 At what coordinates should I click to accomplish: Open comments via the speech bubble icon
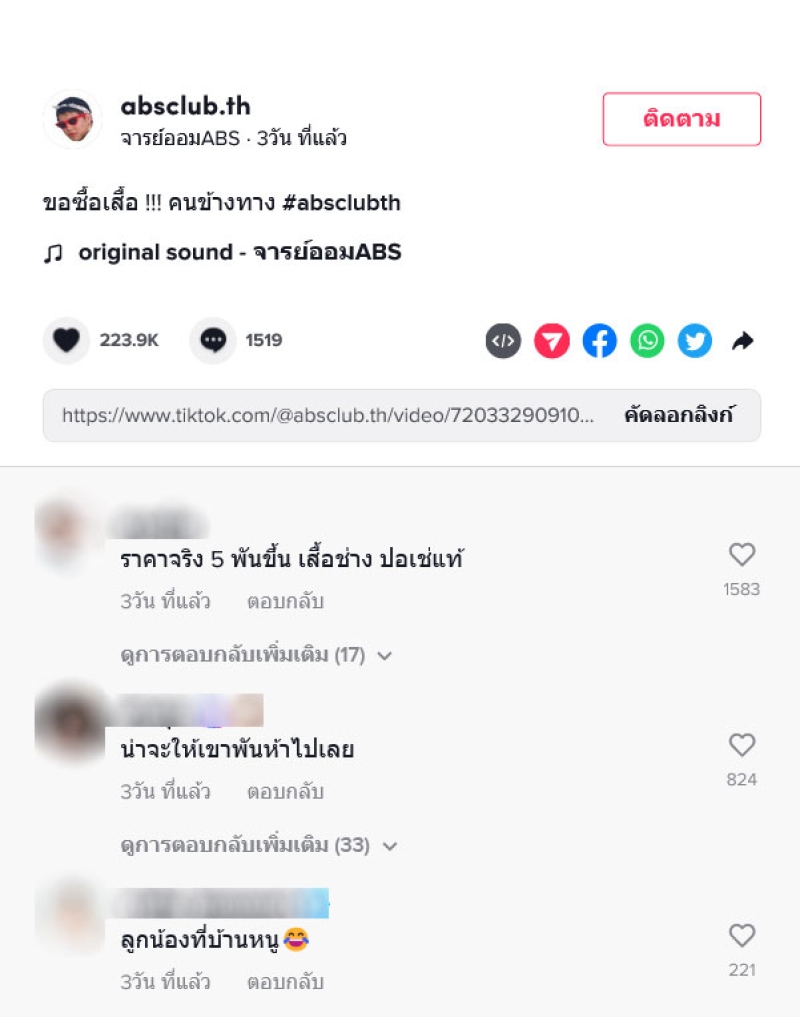pyautogui.click(x=212, y=341)
